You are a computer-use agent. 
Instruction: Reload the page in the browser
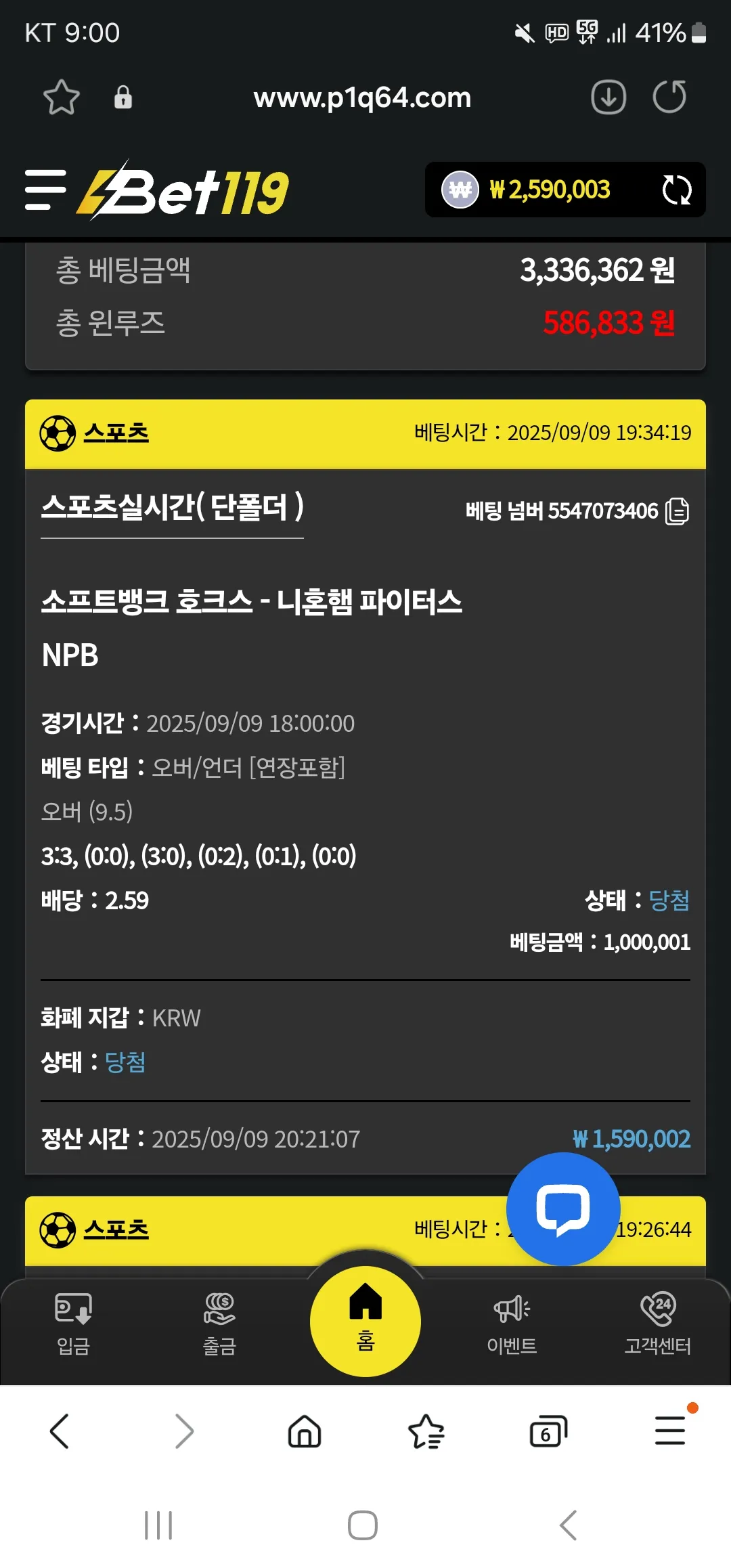click(x=669, y=97)
